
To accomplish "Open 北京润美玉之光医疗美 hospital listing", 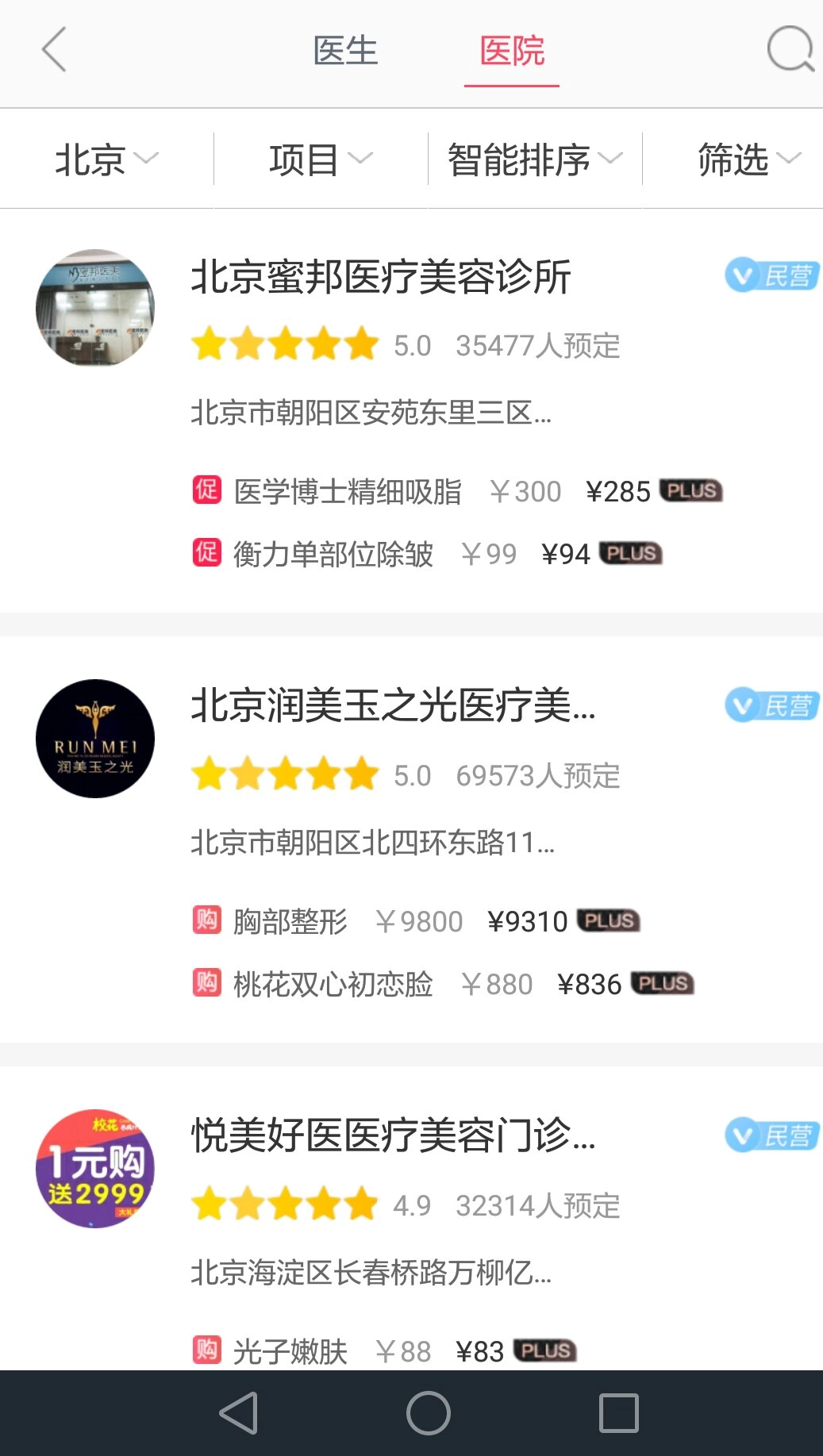I will coord(393,706).
